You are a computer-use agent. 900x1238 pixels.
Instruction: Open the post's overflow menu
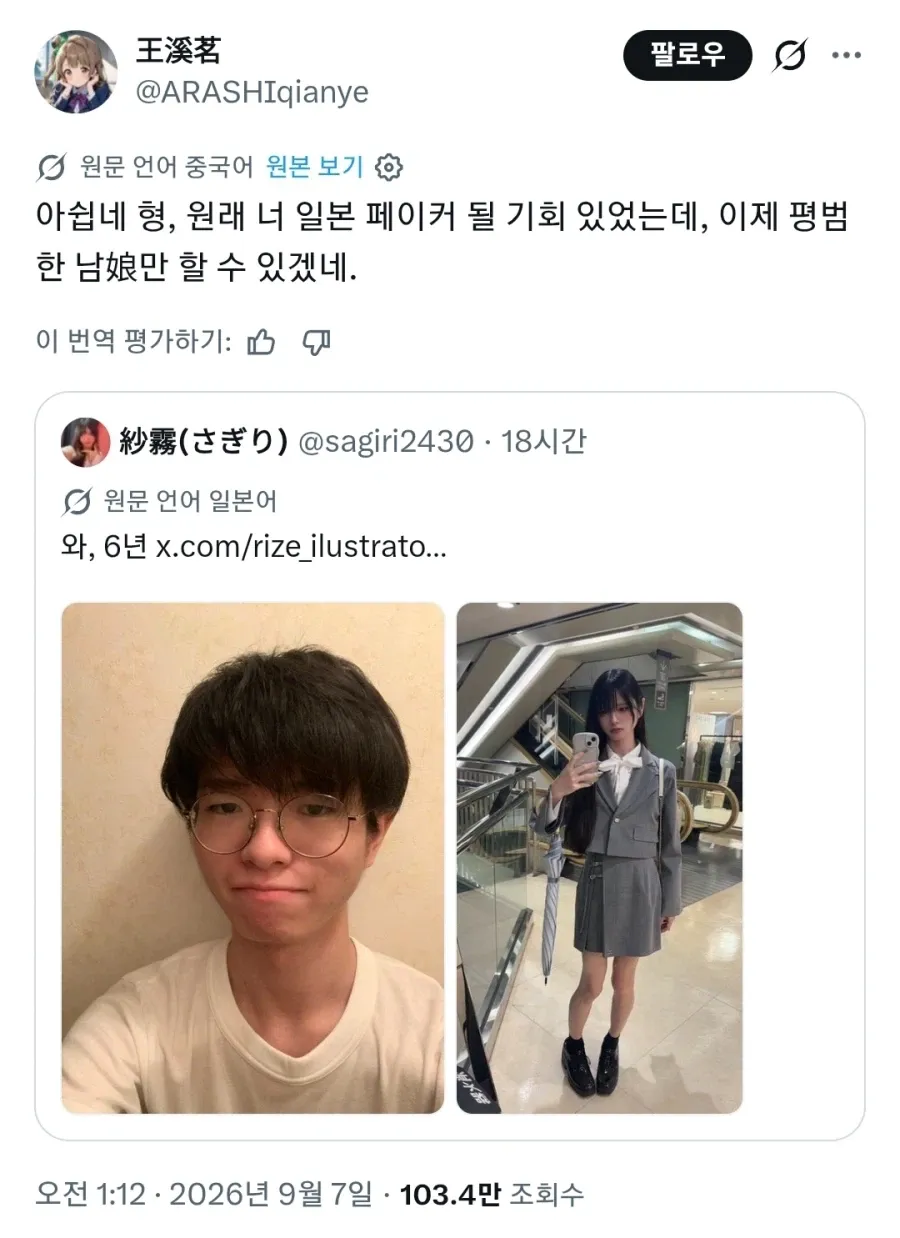coord(846,55)
